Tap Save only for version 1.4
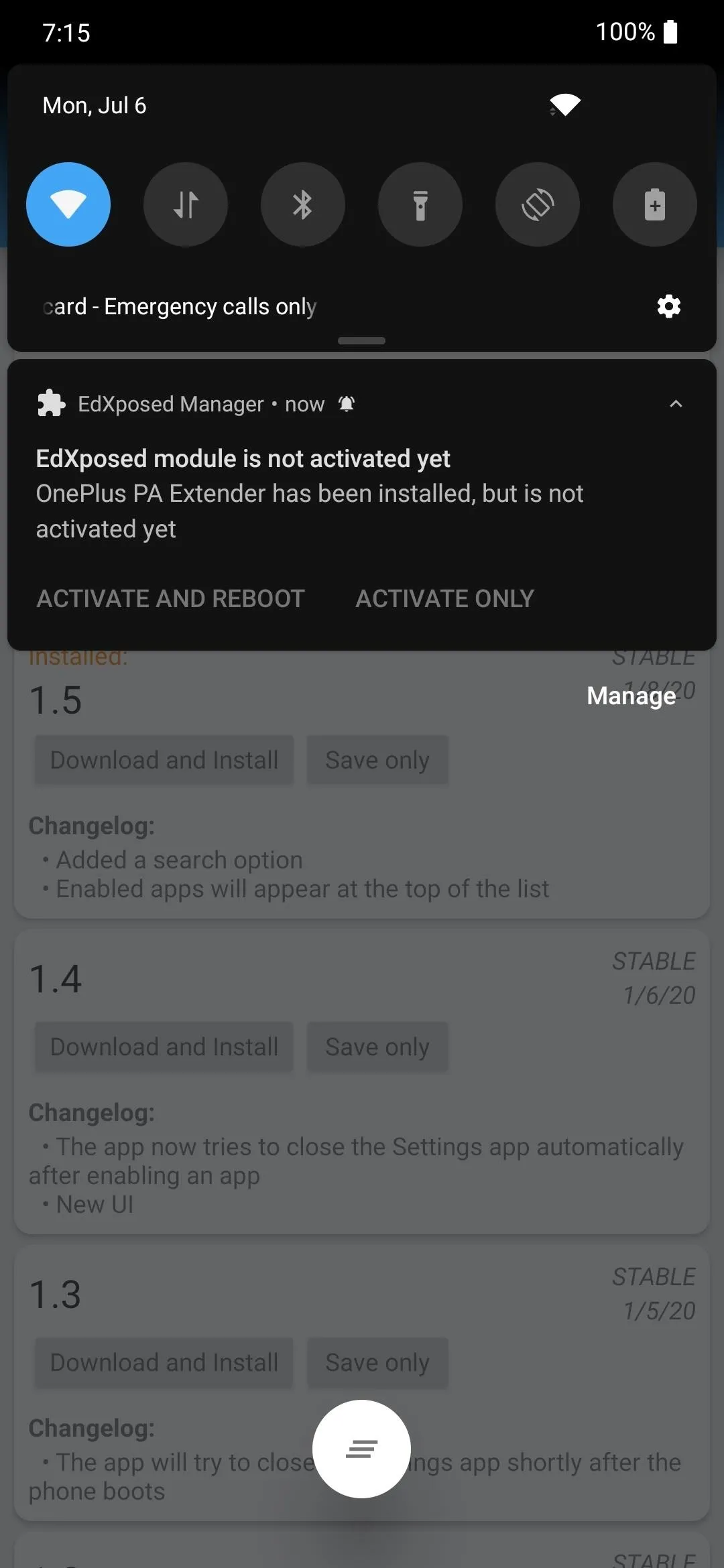The width and height of the screenshot is (724, 1568). coord(377,1047)
